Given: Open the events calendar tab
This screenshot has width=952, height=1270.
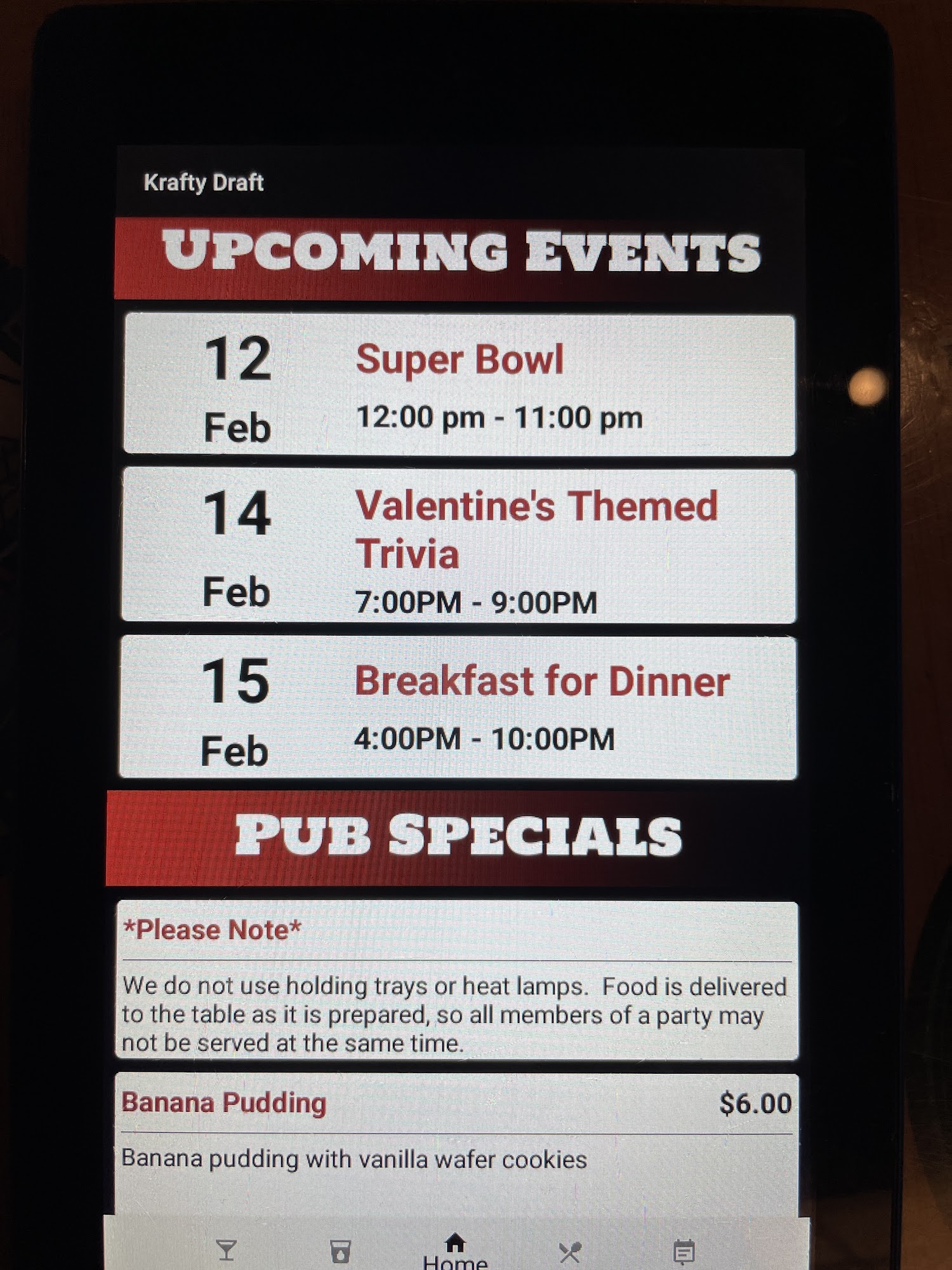Looking at the screenshot, I should [x=684, y=1252].
